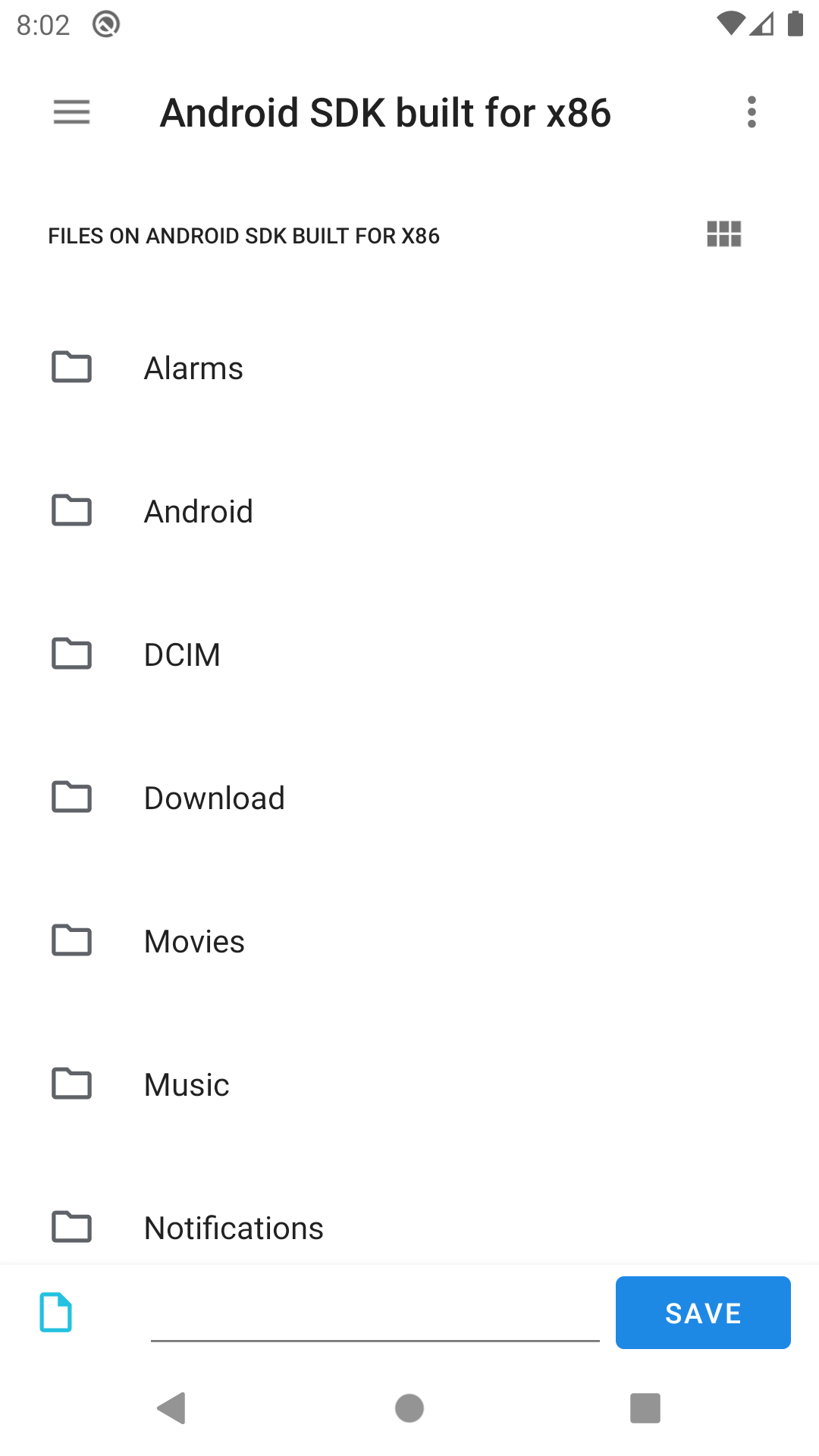Return to the home screen
The image size is (819, 1456).
tap(409, 1408)
